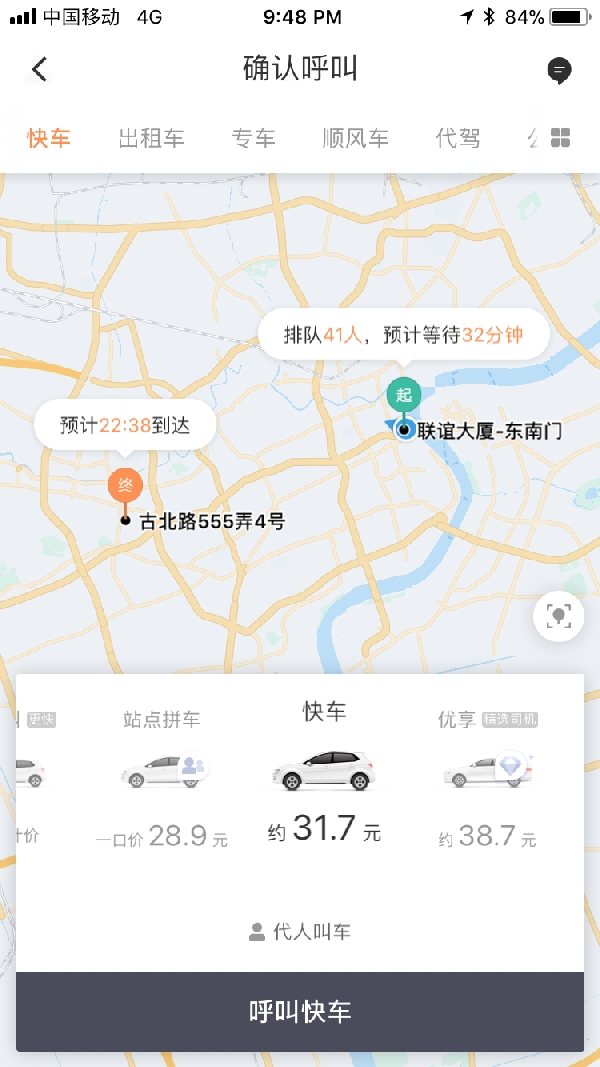Open the all-services grid icon
600x1067 pixels.
pos(560,138)
